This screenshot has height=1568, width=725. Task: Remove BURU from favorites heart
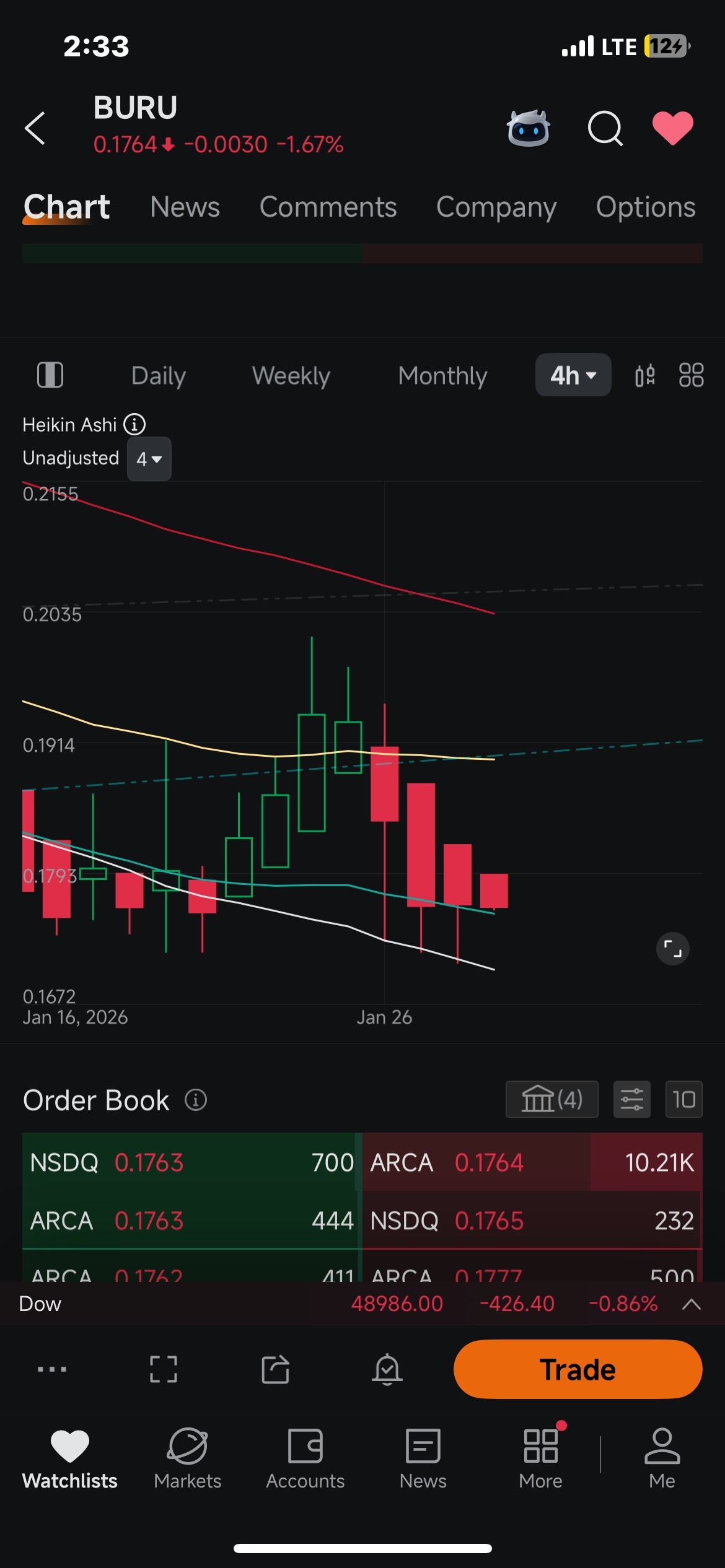[673, 128]
